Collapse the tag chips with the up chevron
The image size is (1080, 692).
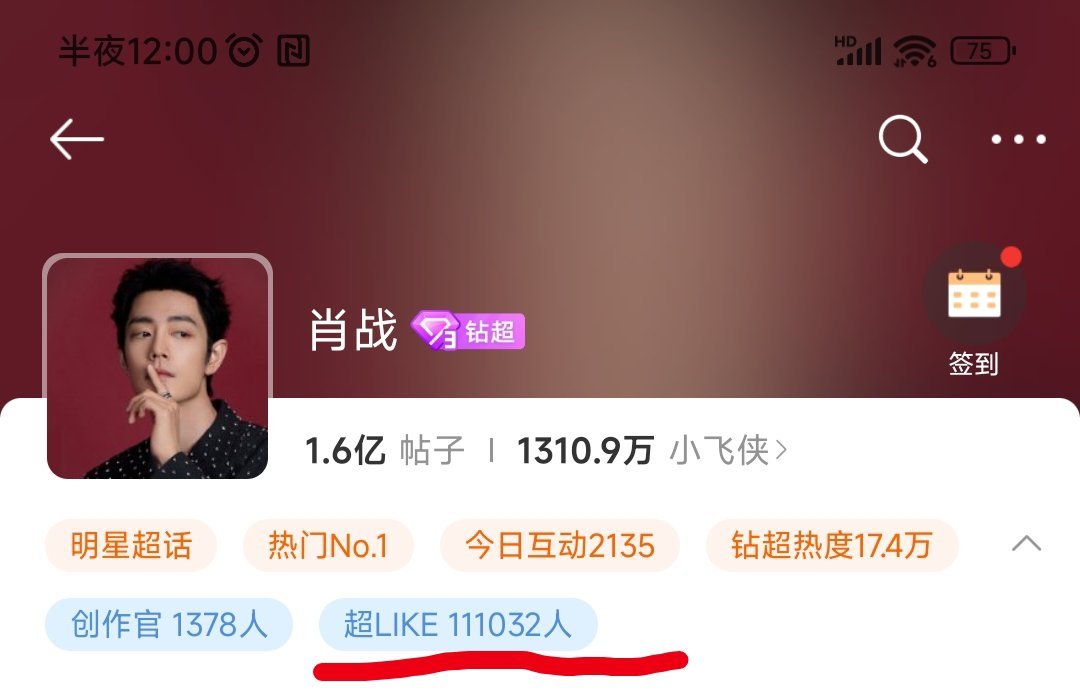pos(1026,544)
